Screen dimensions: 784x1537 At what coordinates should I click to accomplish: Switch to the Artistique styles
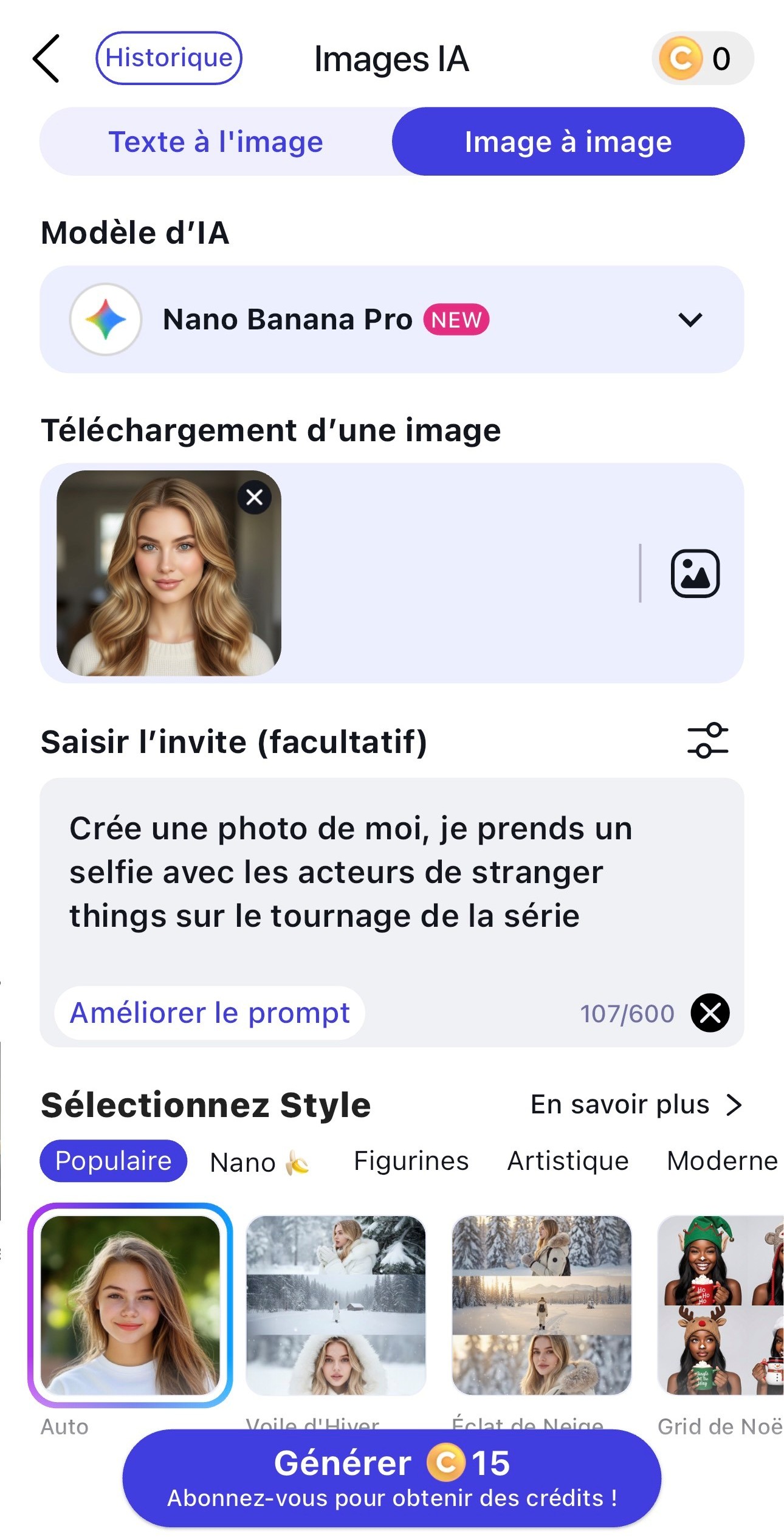coord(568,1161)
